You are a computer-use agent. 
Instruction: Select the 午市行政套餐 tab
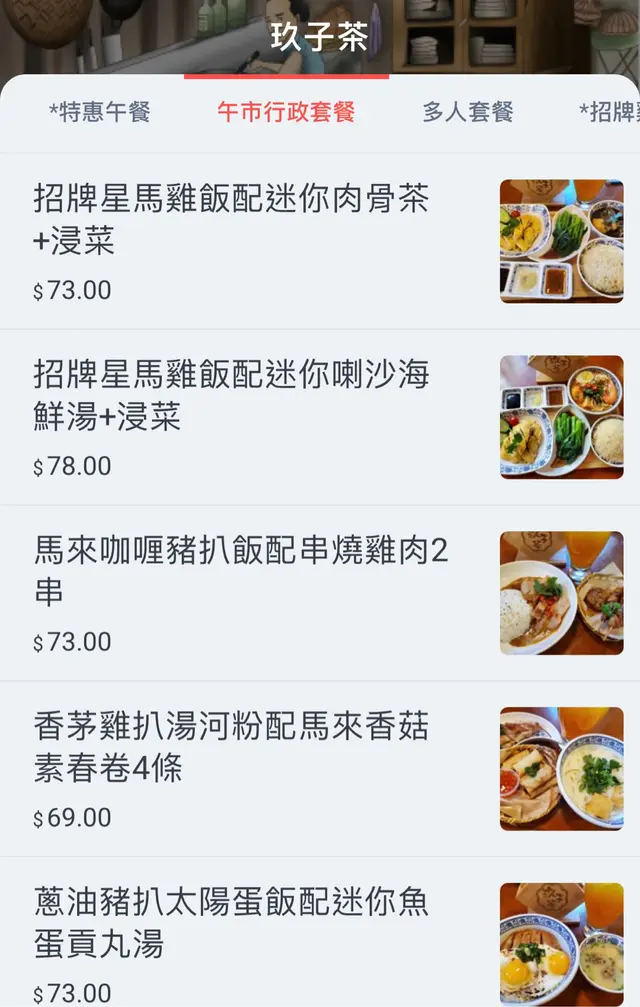(x=286, y=112)
